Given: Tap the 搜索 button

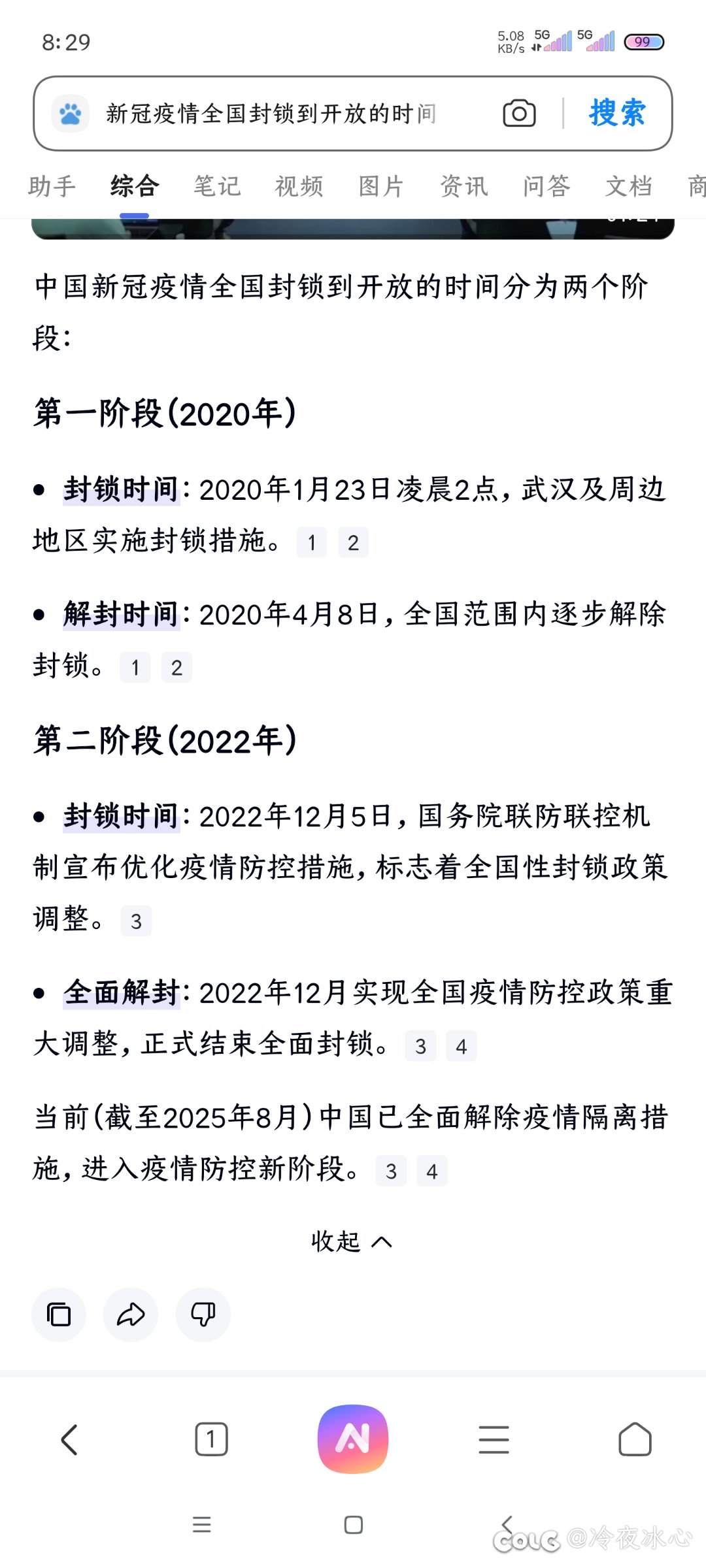Looking at the screenshot, I should point(617,114).
